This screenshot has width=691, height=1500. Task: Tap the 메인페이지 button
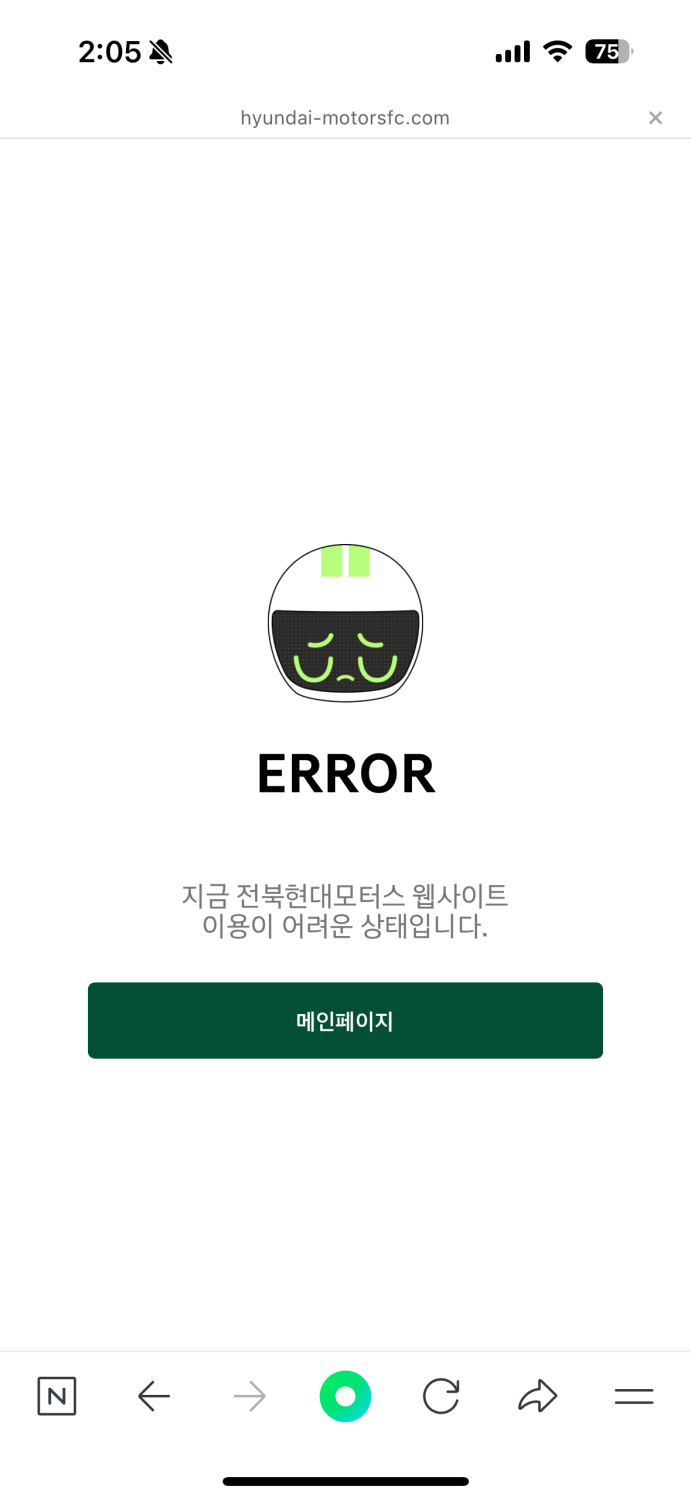(x=345, y=1020)
